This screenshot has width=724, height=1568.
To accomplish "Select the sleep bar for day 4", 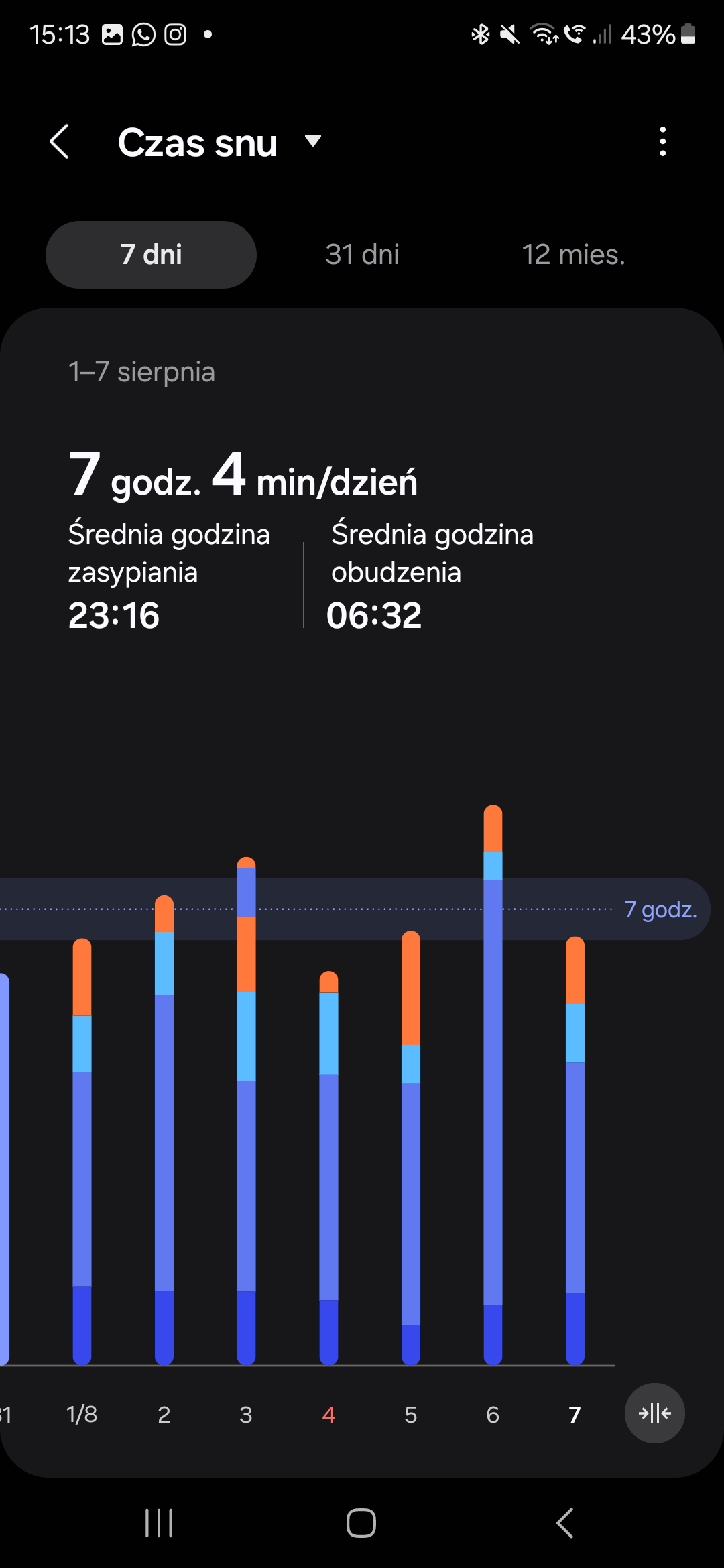I will click(328, 1167).
